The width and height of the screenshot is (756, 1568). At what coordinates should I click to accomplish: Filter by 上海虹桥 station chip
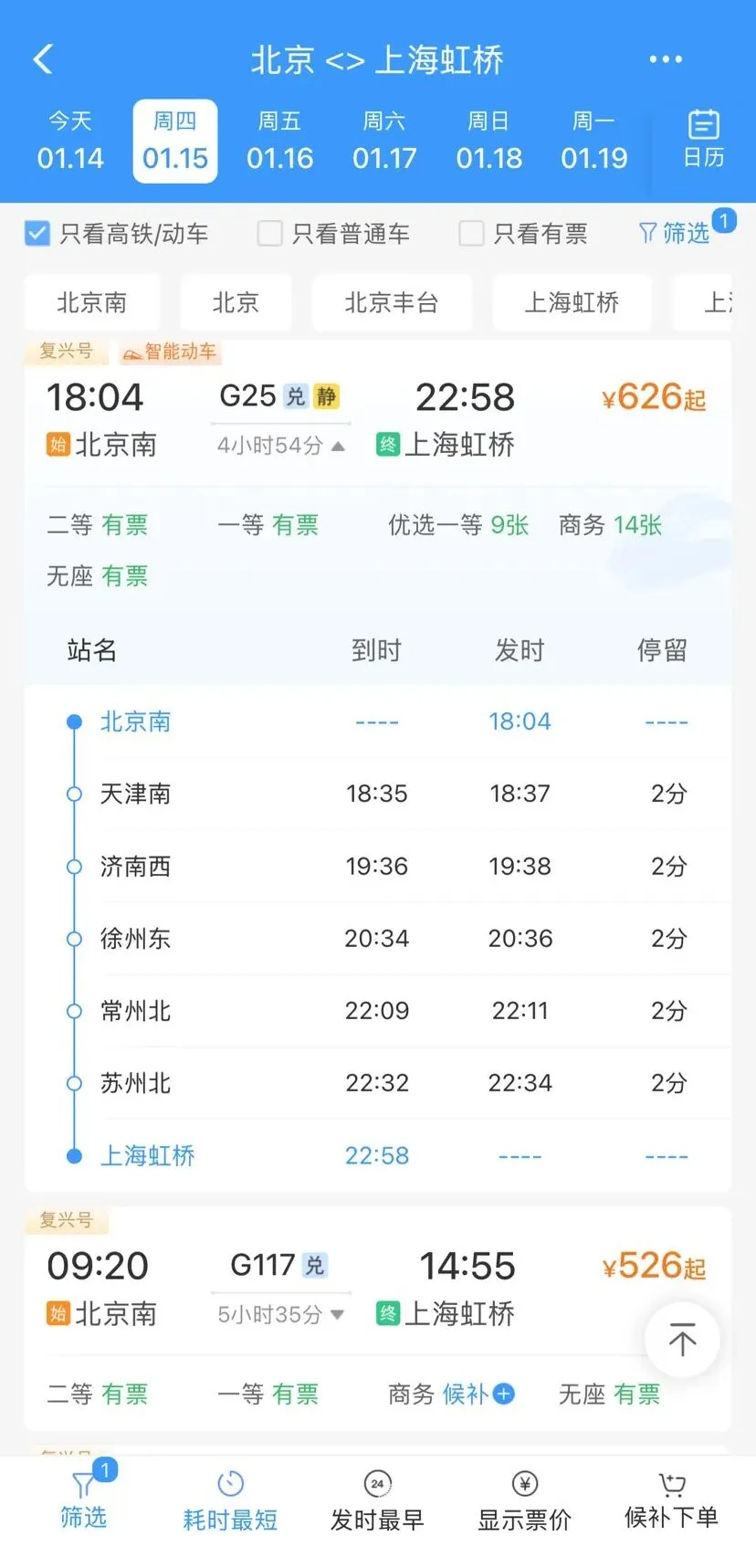[x=572, y=302]
